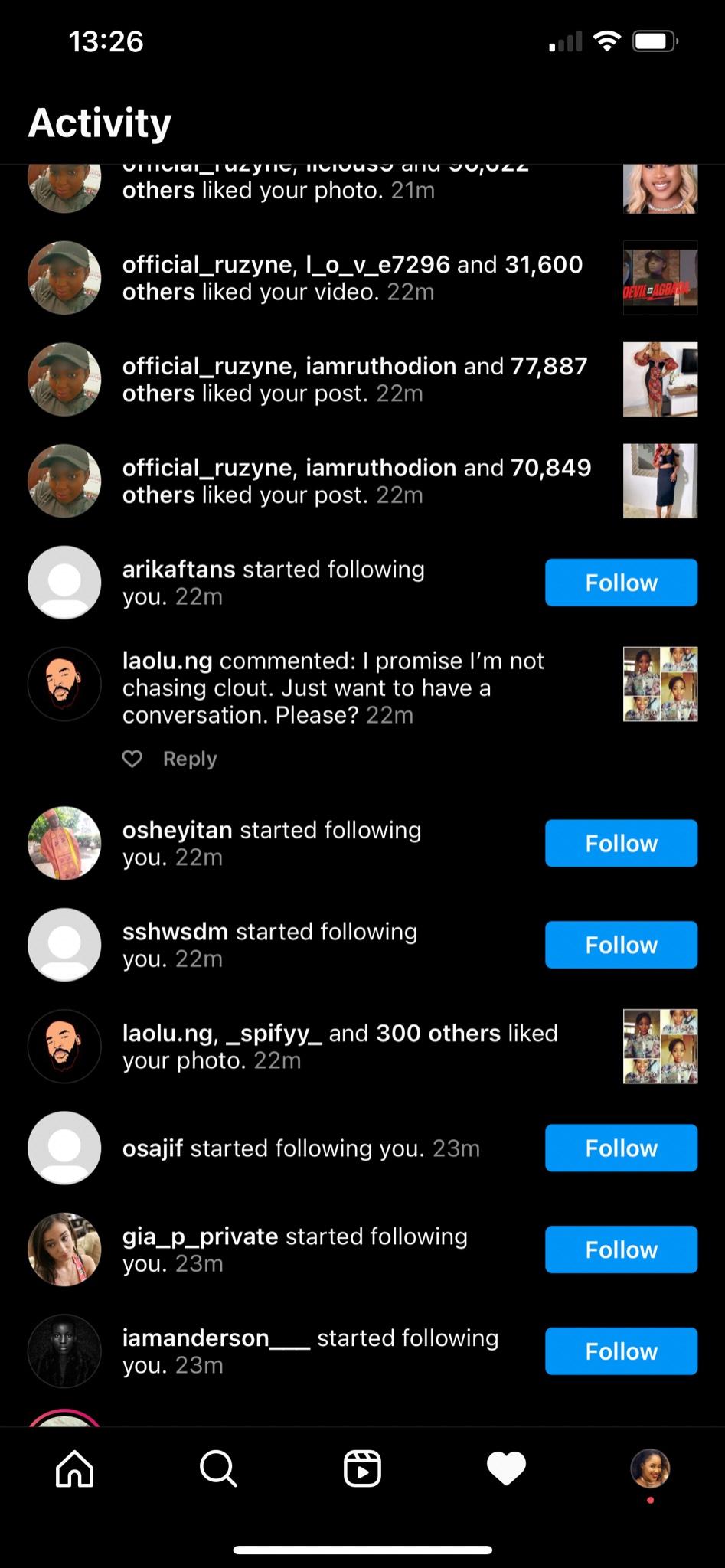The width and height of the screenshot is (725, 1568).
Task: Open the photo thumbnail liked 21m ago
Action: tap(660, 188)
